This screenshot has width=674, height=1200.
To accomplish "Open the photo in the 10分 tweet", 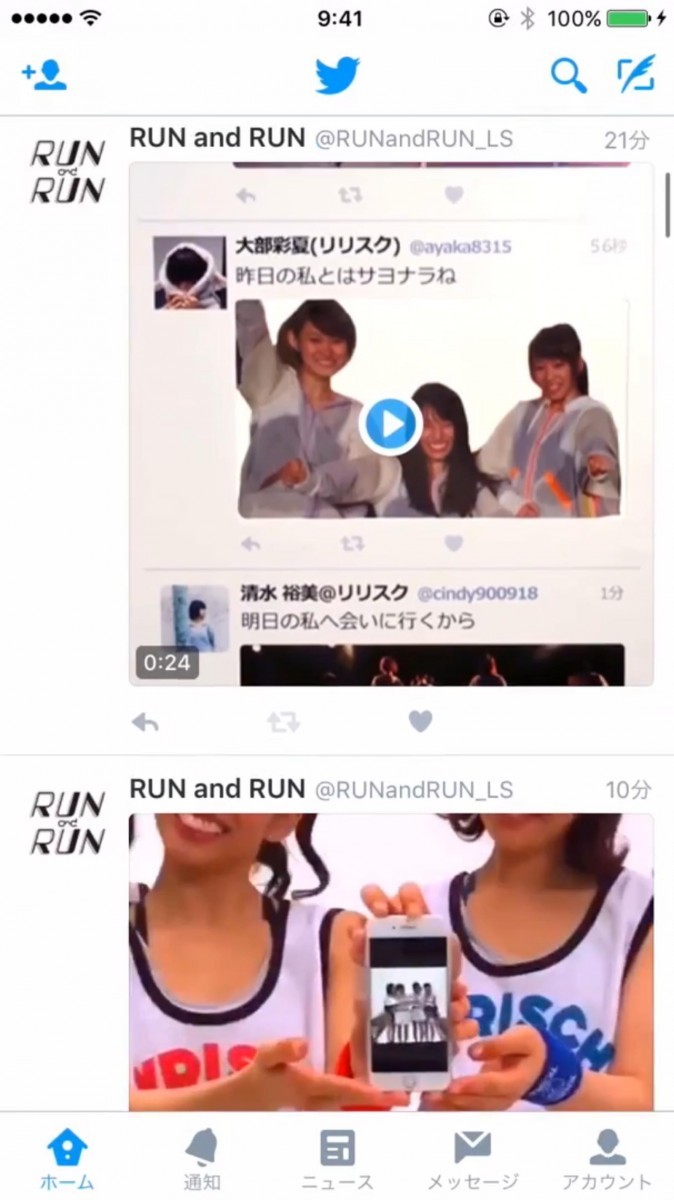I will [391, 962].
